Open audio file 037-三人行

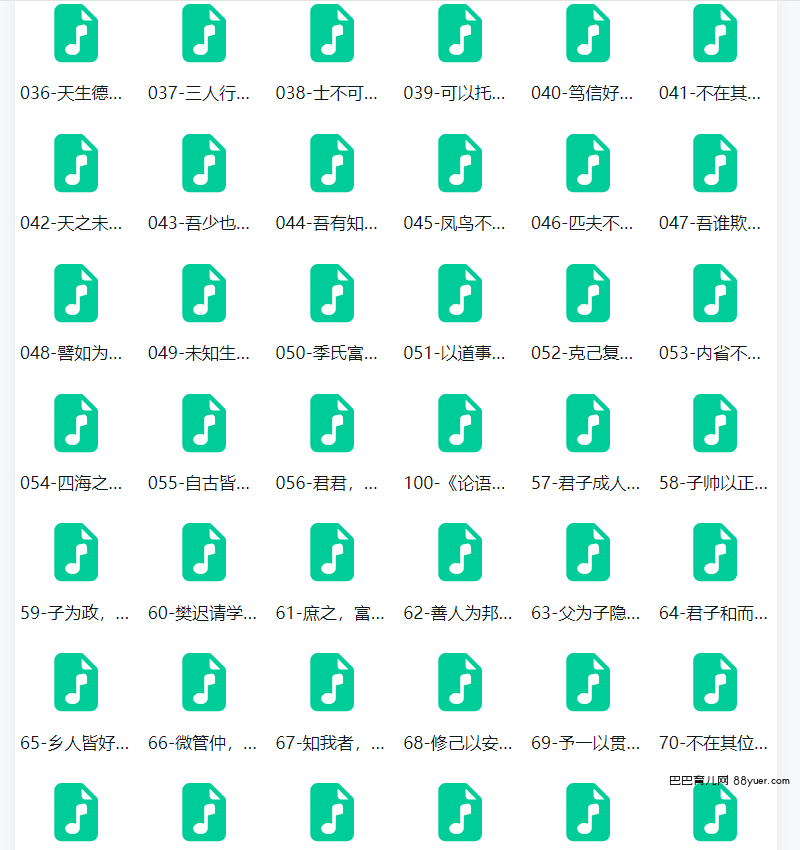pyautogui.click(x=204, y=34)
